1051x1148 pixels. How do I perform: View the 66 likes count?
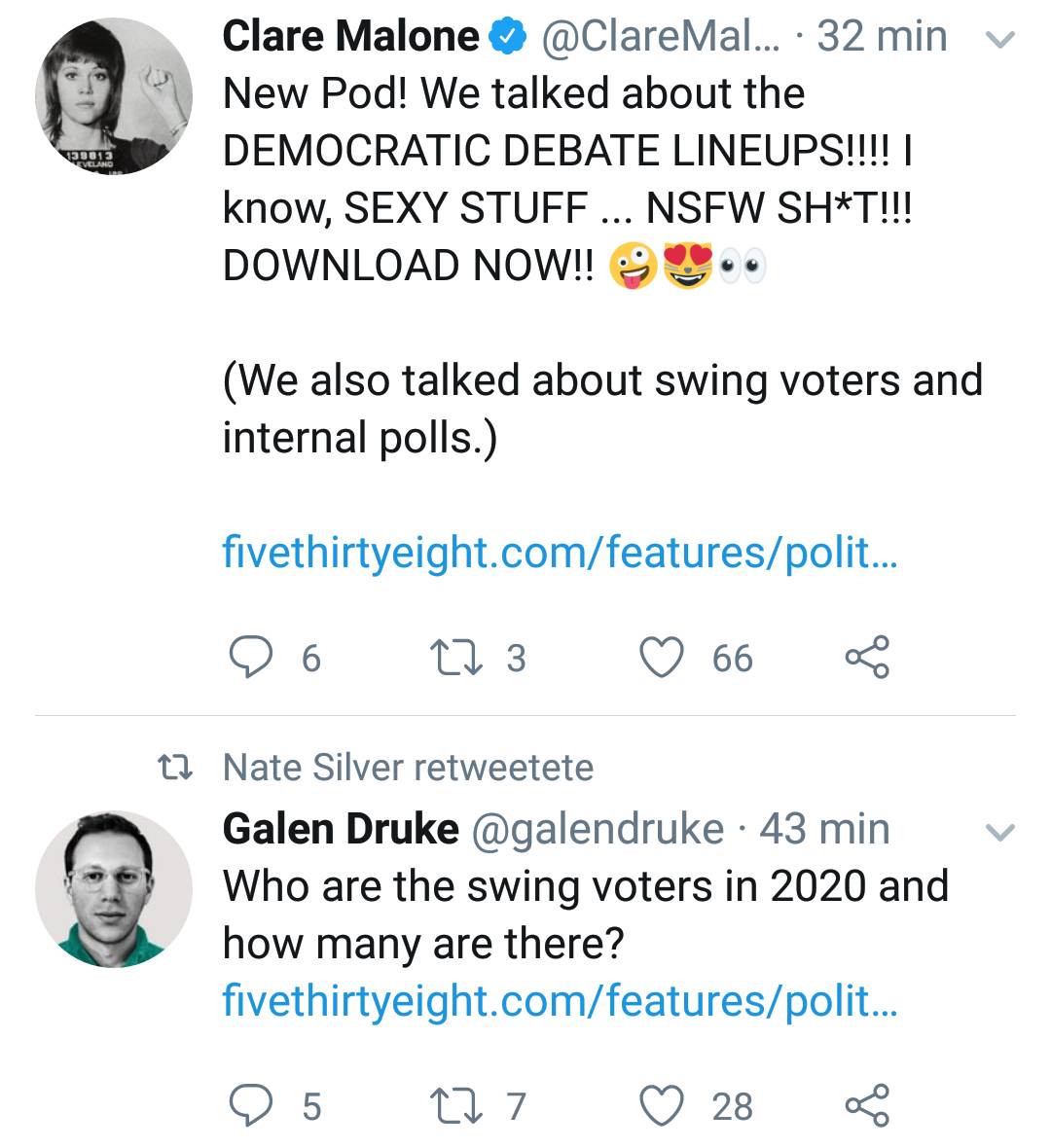(733, 658)
